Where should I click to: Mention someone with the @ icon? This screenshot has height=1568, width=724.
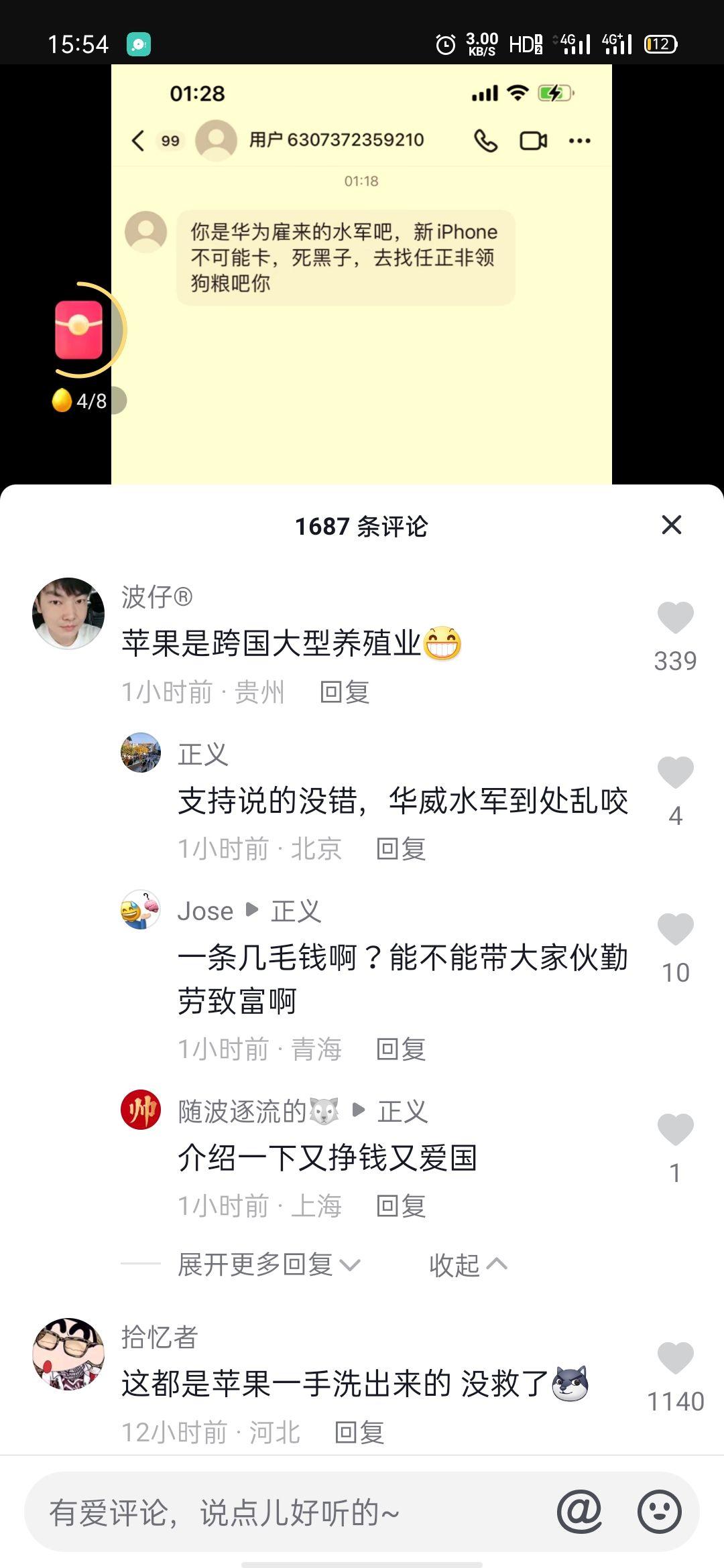tap(579, 1512)
